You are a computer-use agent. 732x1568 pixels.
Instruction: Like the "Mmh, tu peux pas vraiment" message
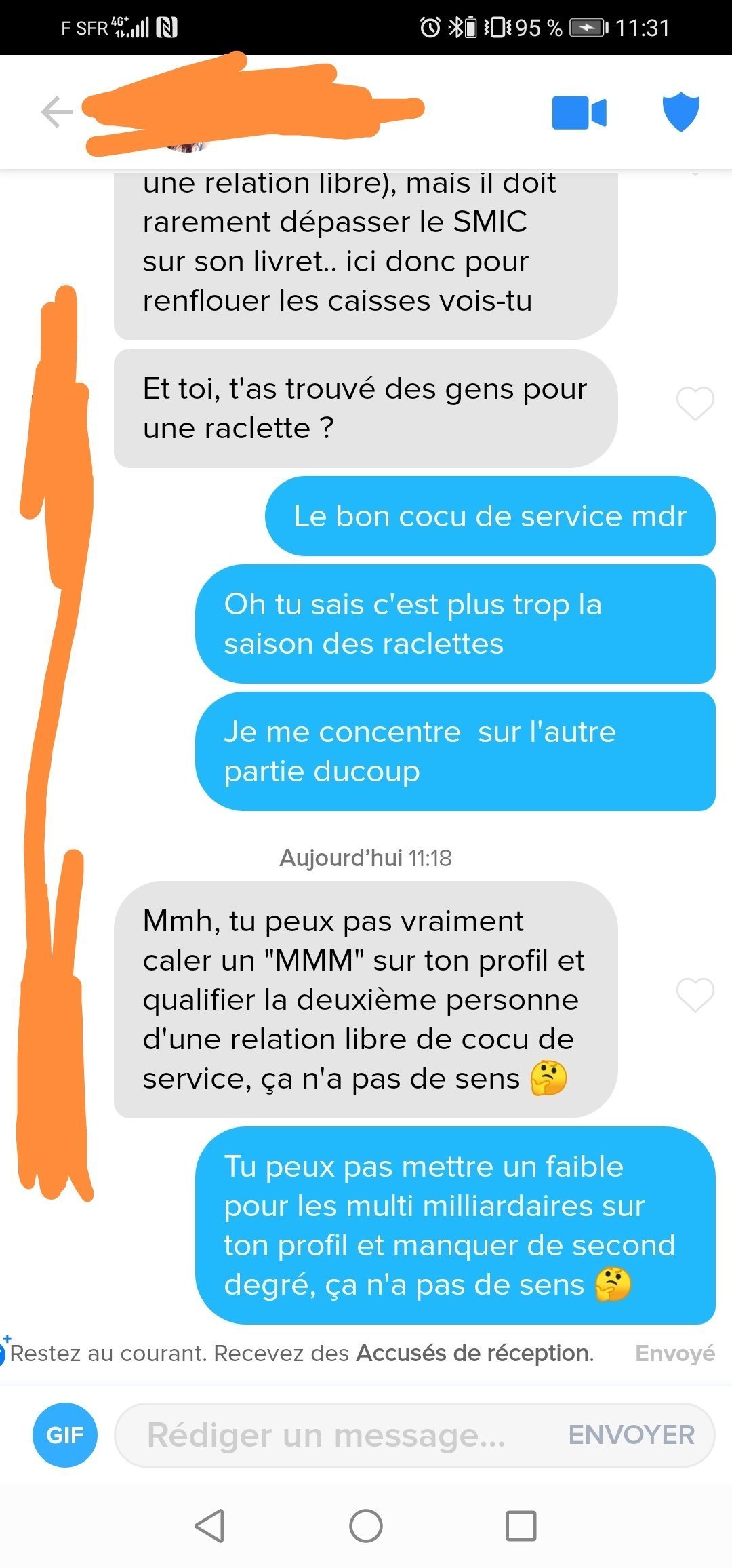pos(695,995)
